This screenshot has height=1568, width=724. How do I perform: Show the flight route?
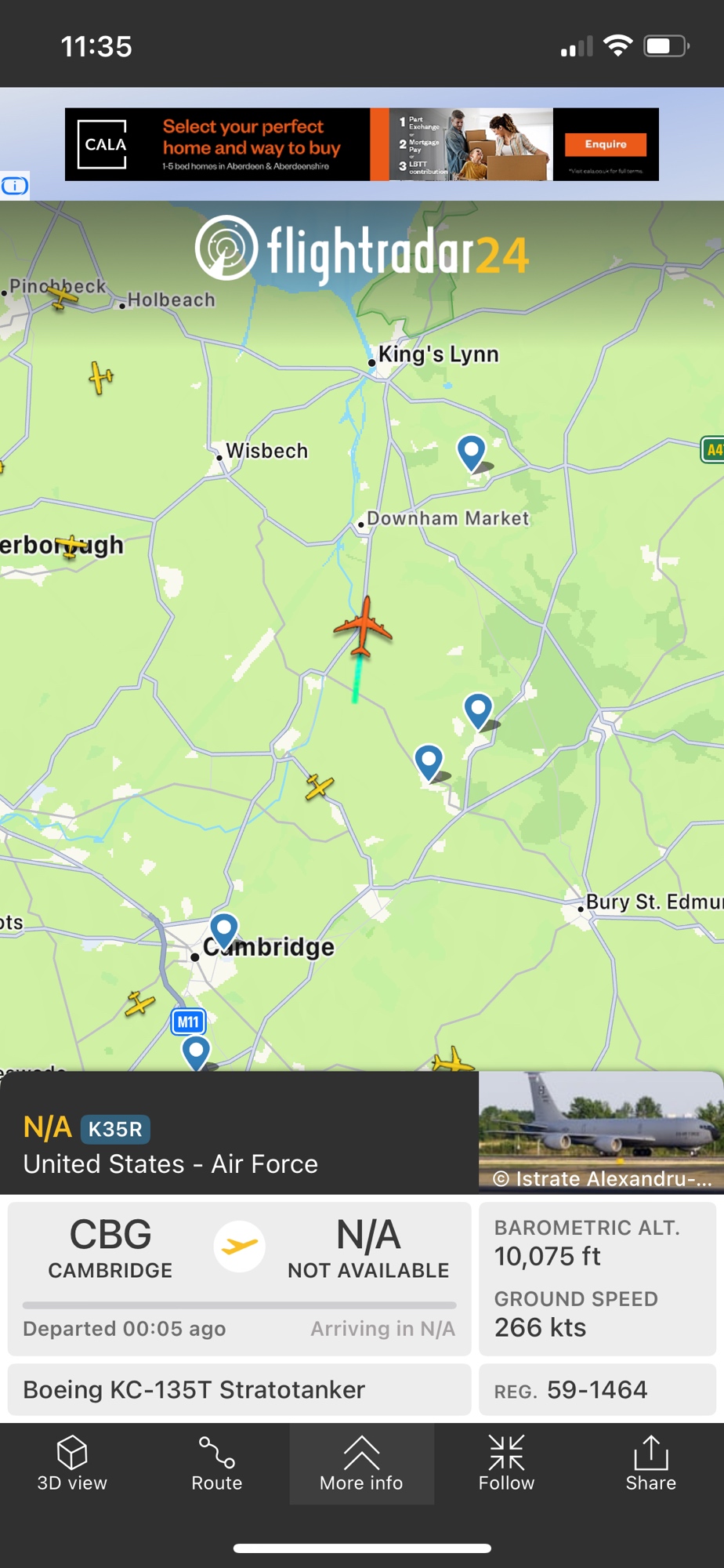click(217, 1463)
